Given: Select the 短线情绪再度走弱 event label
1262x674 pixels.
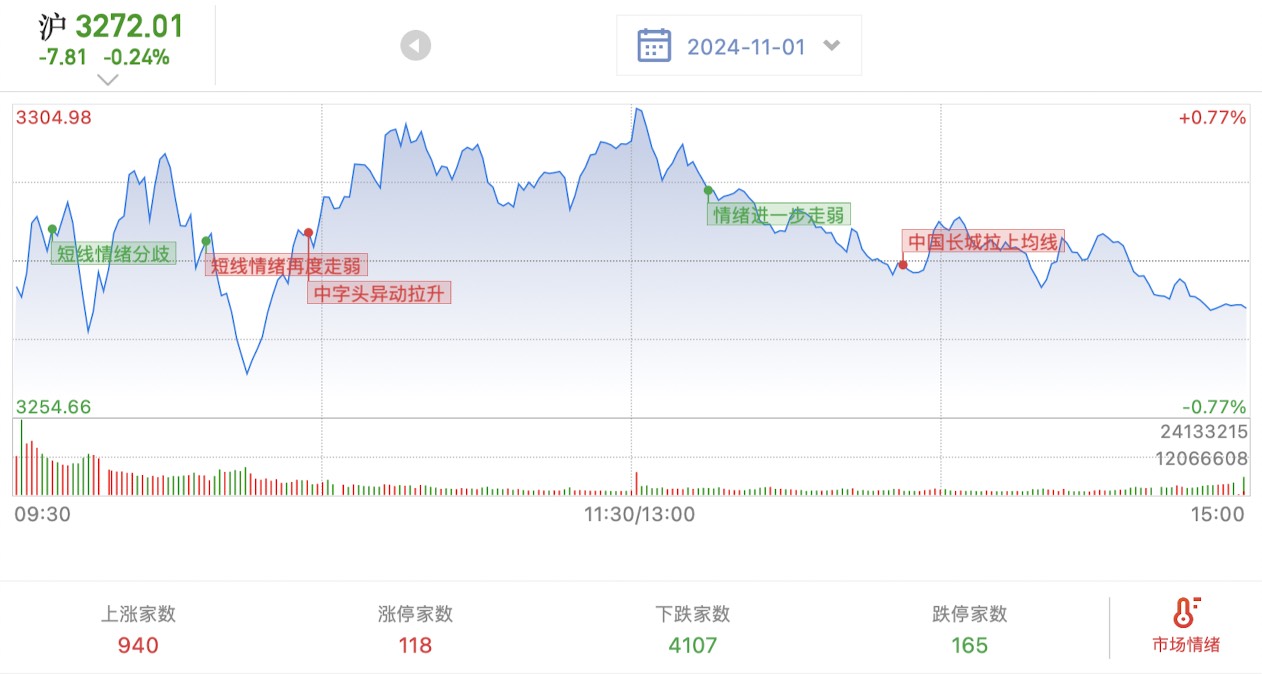Looking at the screenshot, I should pos(286,265).
